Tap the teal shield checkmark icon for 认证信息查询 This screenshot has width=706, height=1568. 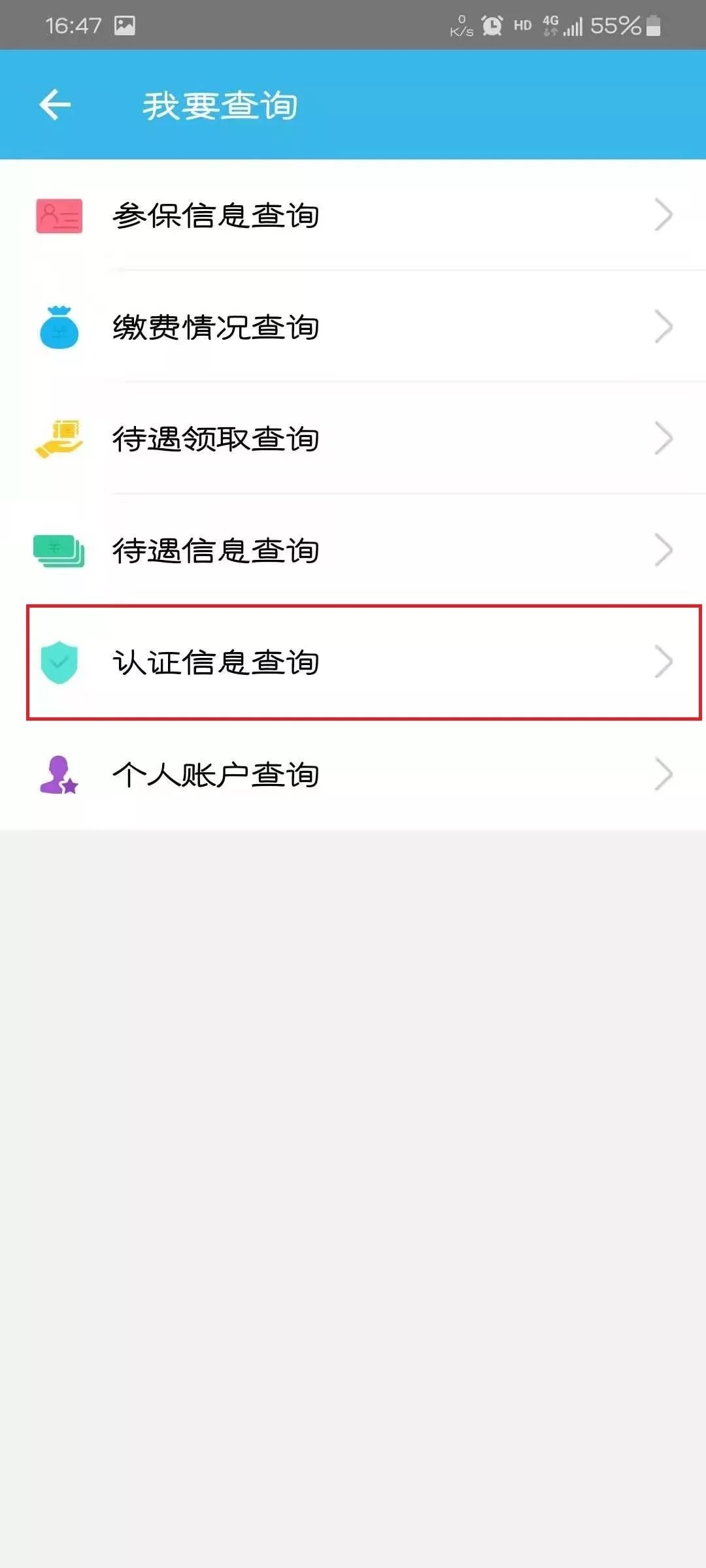60,663
